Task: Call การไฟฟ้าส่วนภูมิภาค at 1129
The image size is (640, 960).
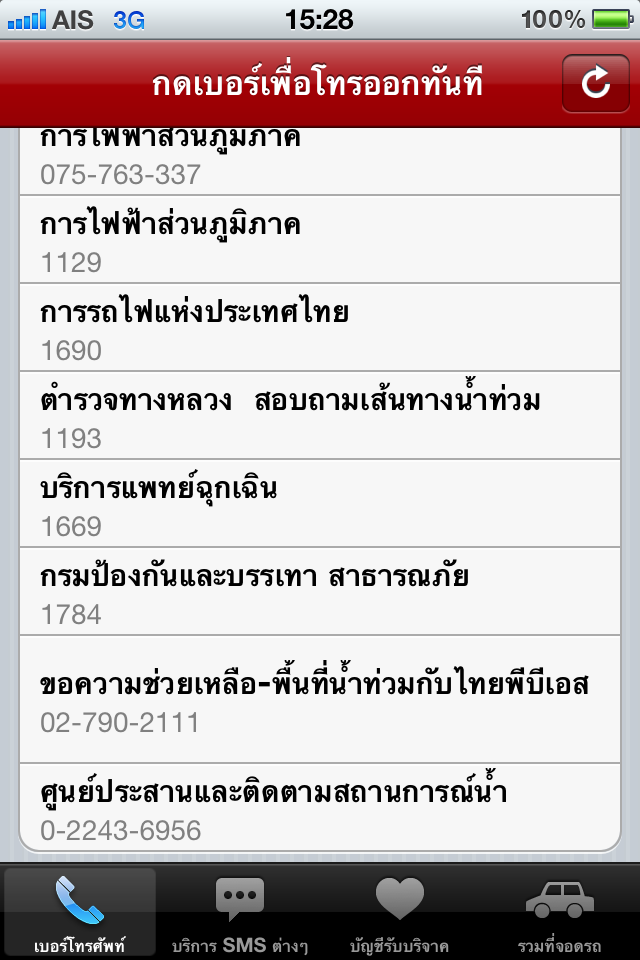Action: point(320,240)
